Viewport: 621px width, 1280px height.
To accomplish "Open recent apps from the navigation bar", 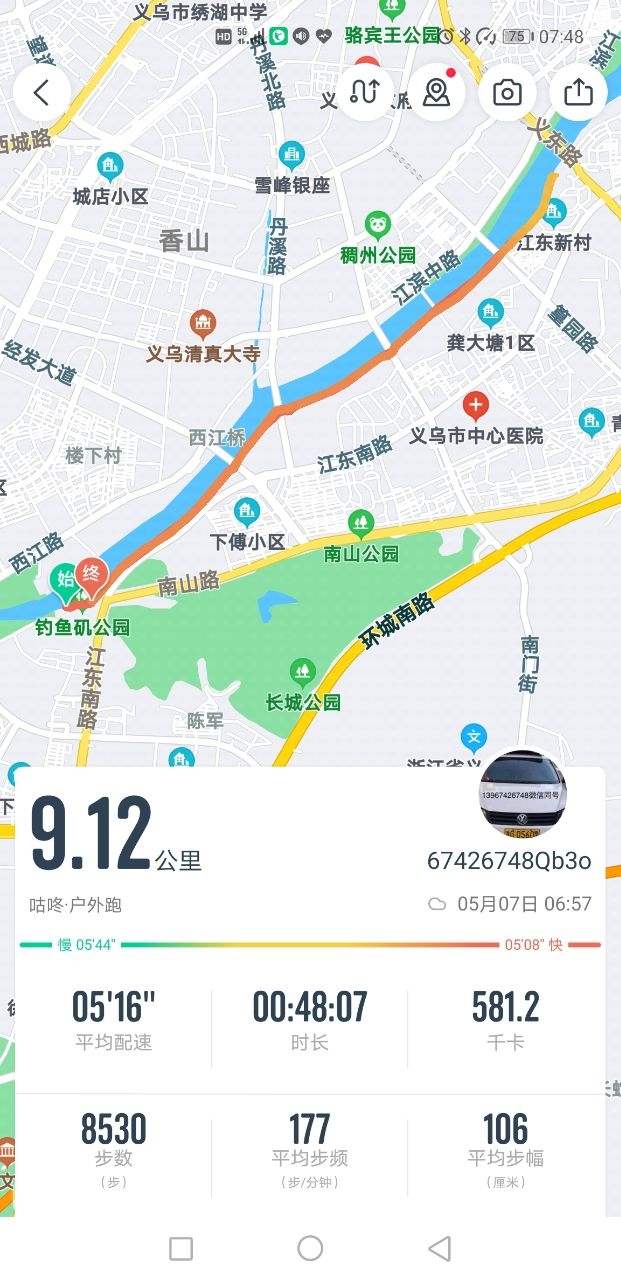I will (181, 1248).
